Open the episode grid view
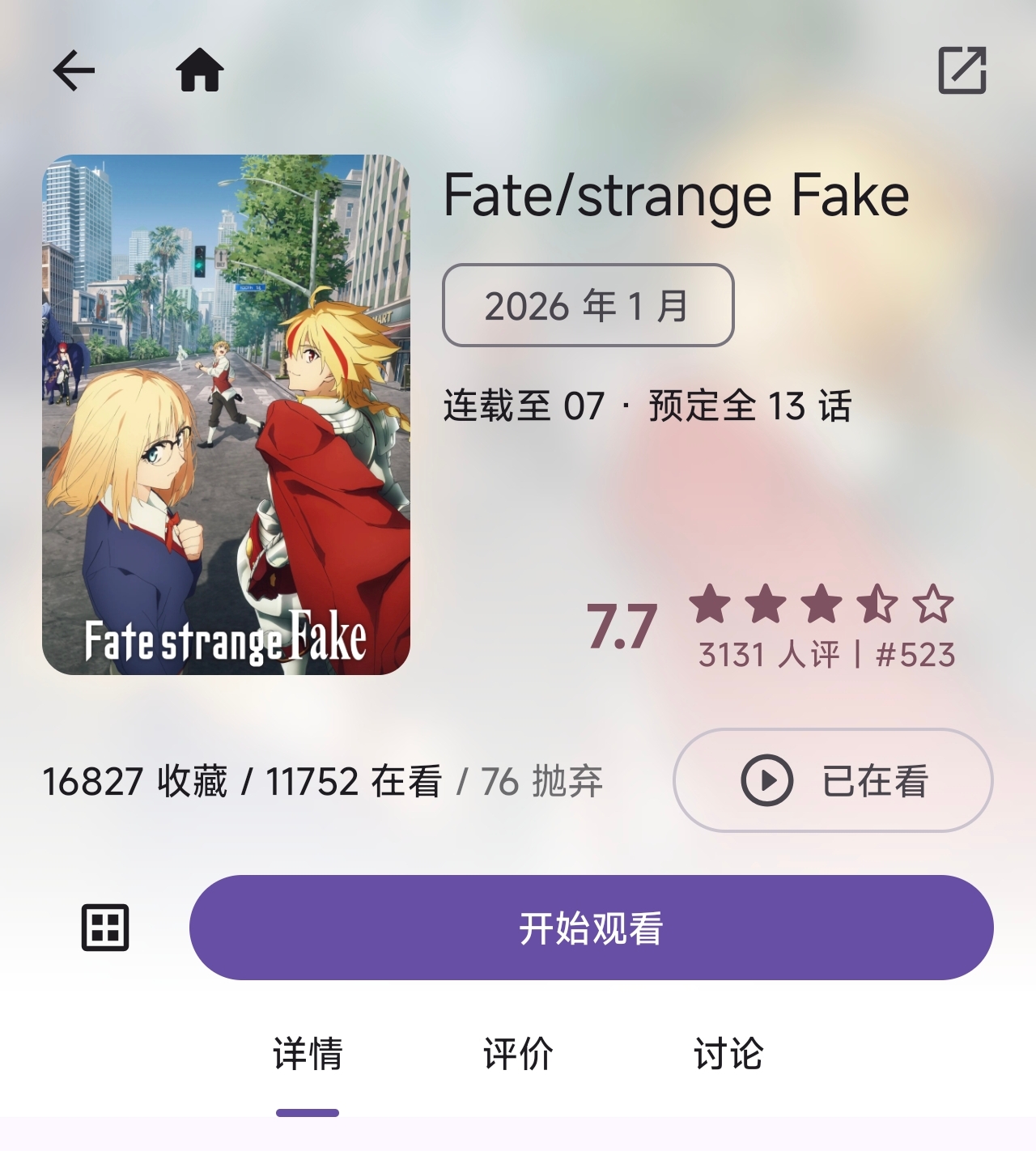This screenshot has height=1151, width=1036. coord(105,927)
